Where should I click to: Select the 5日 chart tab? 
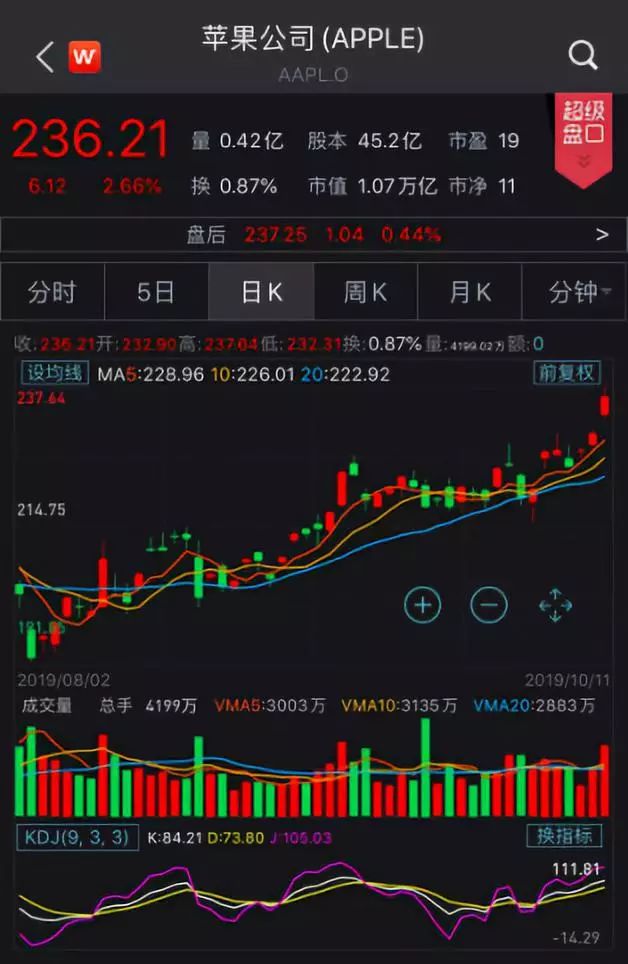point(156,292)
